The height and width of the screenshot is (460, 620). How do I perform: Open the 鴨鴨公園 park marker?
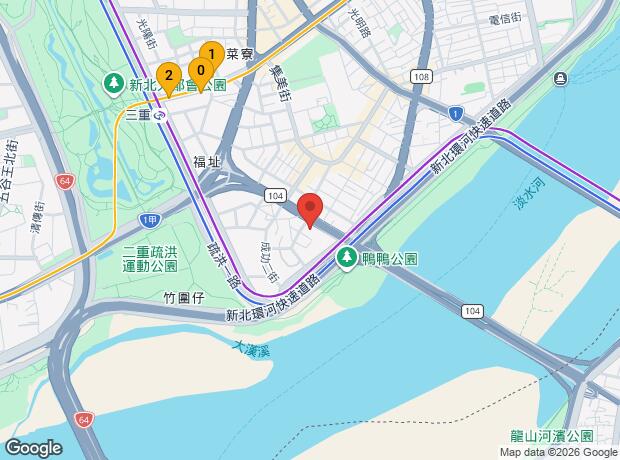tap(347, 258)
